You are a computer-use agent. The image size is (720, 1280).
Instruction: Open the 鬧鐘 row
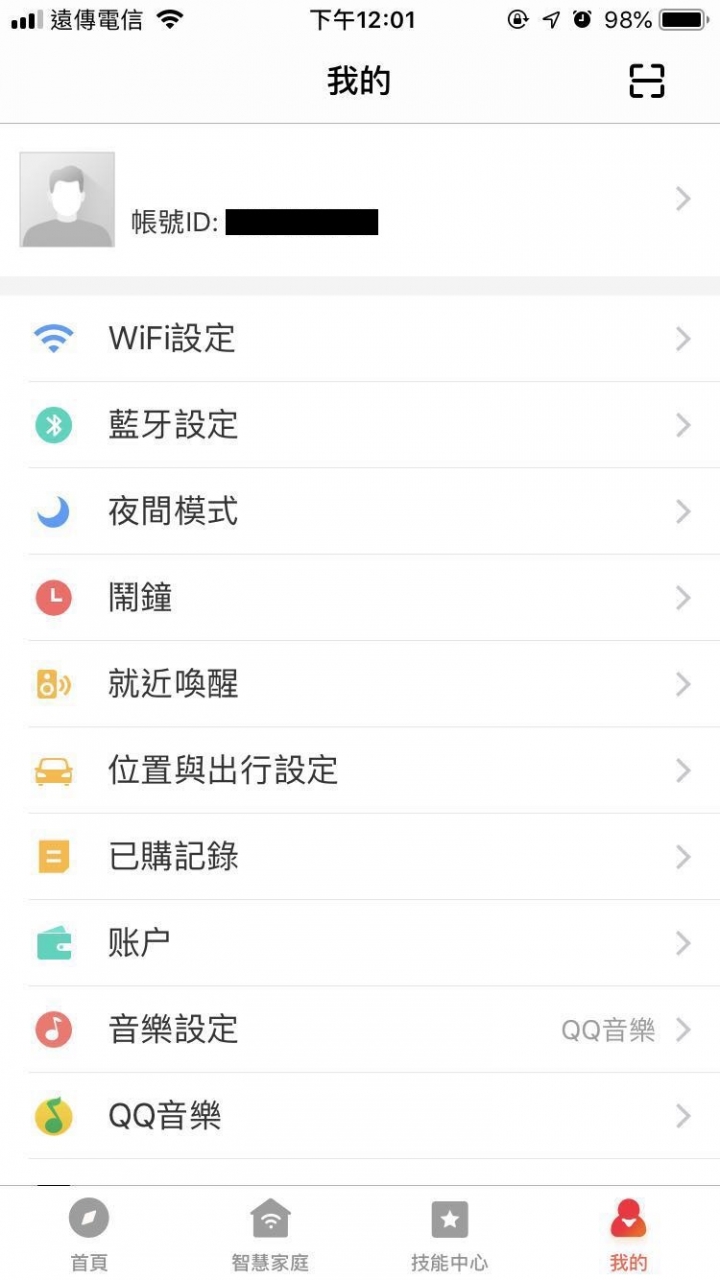[360, 598]
